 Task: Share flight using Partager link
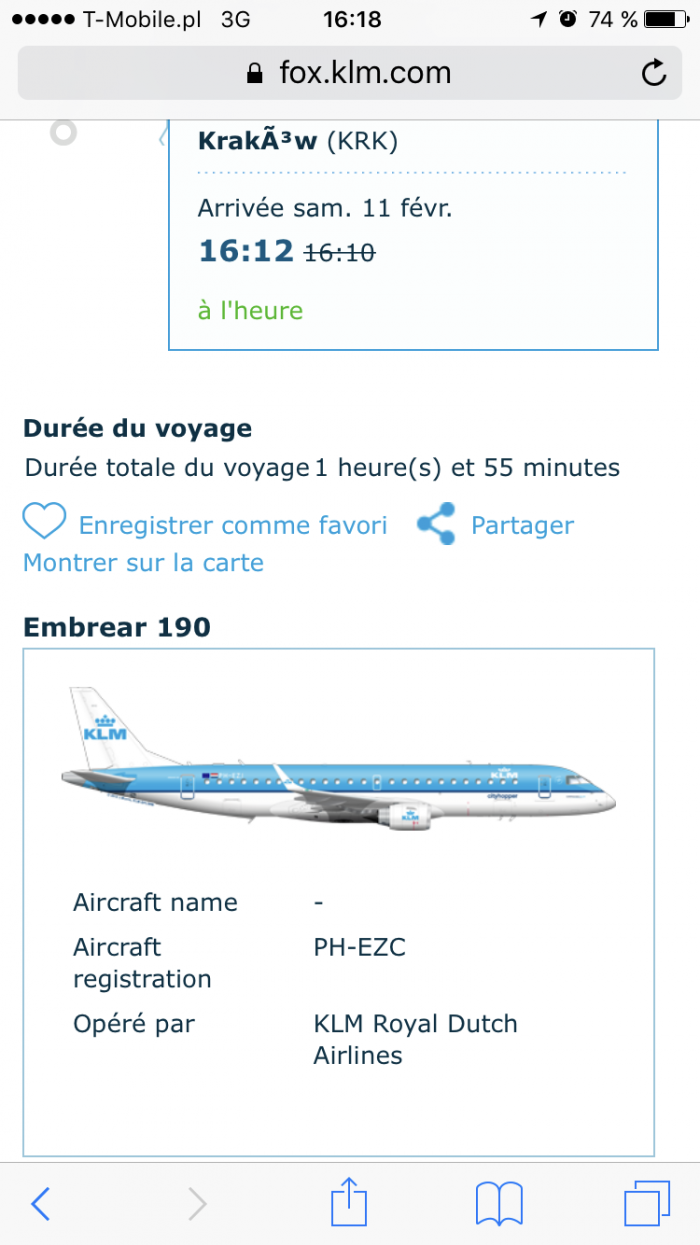point(521,525)
